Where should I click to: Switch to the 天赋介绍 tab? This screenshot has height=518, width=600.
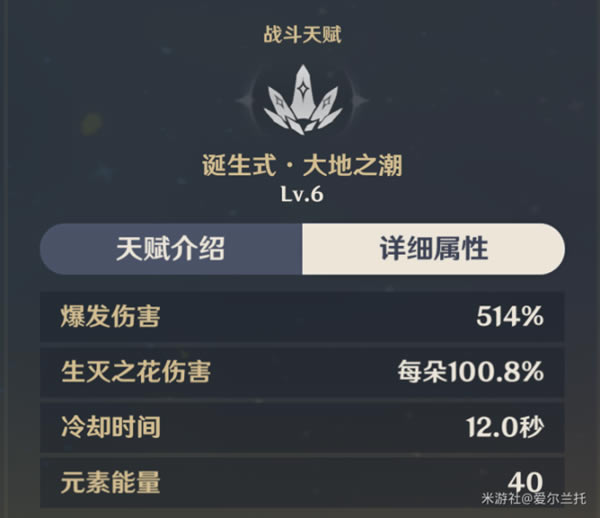click(x=171, y=248)
